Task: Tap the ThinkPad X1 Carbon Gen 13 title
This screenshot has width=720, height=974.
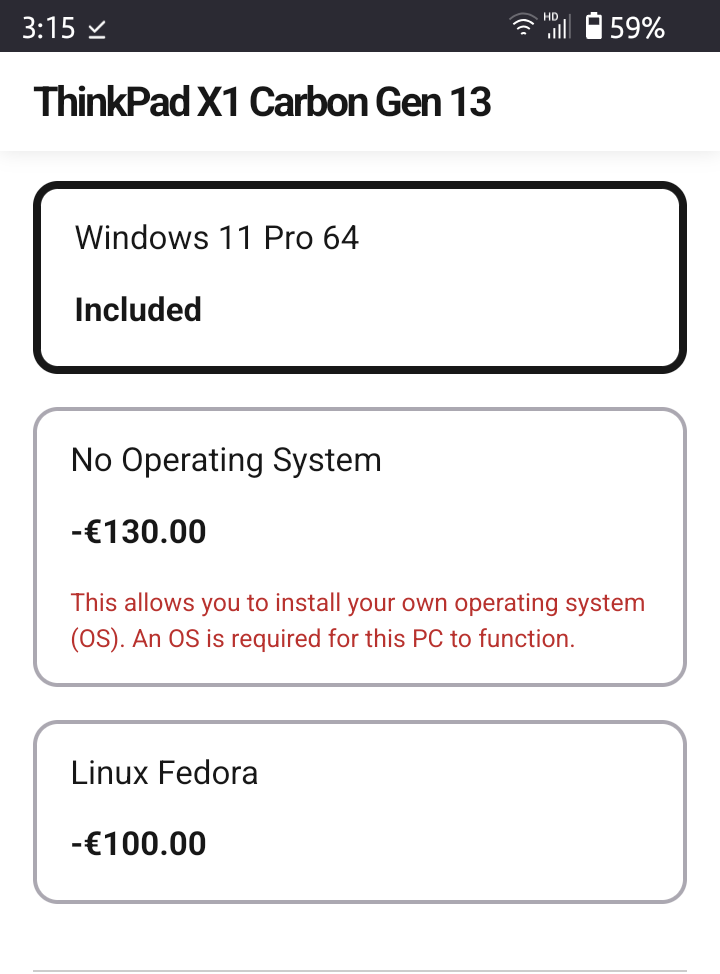Action: point(262,101)
